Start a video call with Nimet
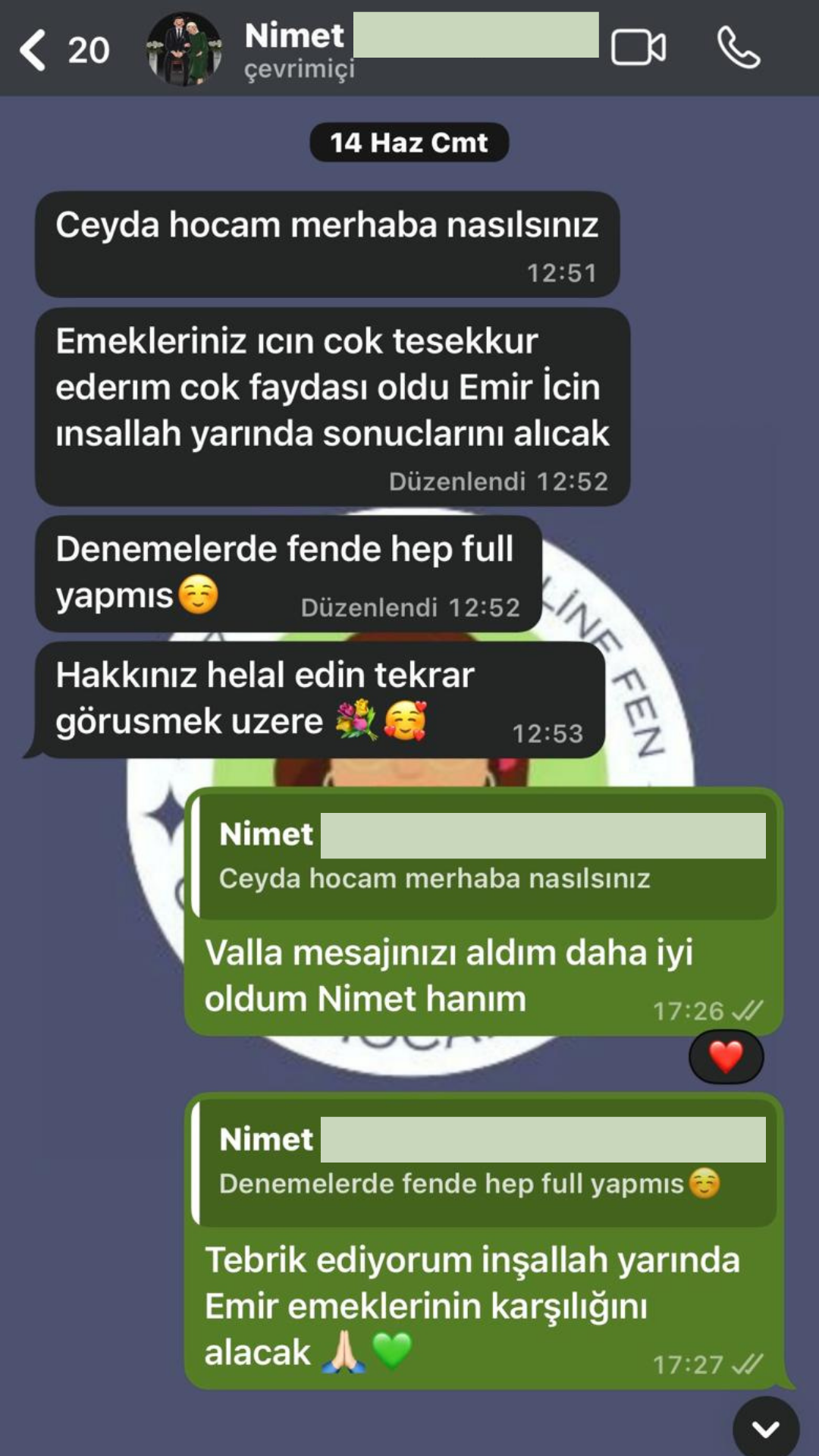This screenshot has width=819, height=1456. click(x=638, y=49)
